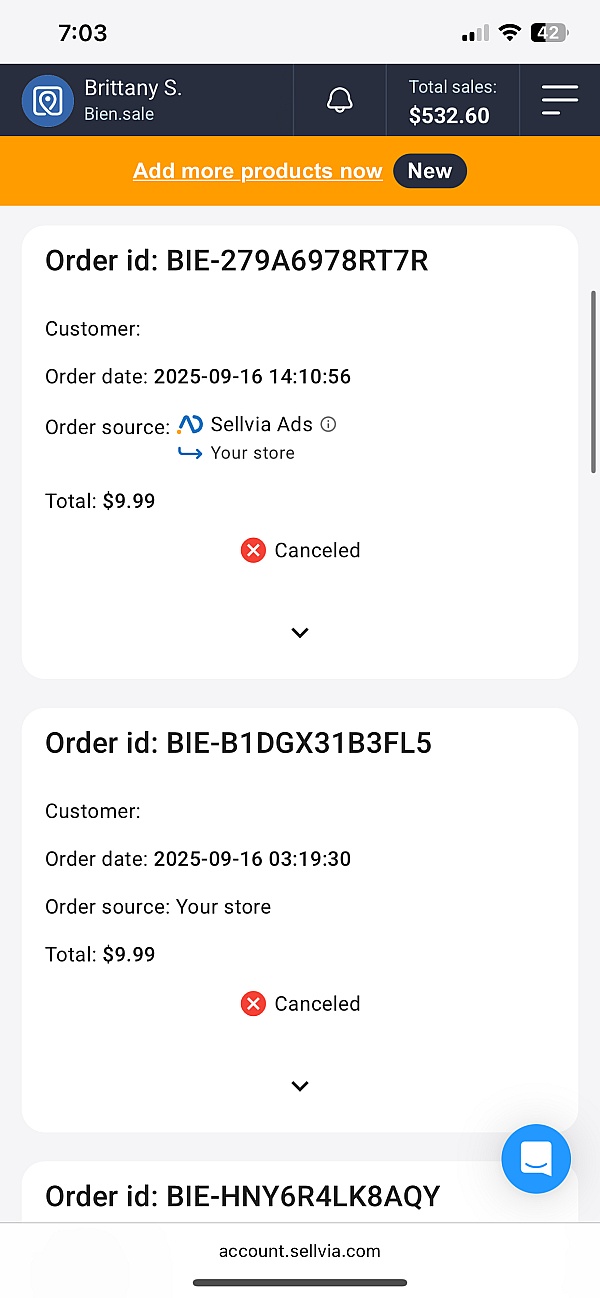Viewport: 600px width, 1298px height.
Task: Tap the Add more products now link
Action: coord(258,171)
